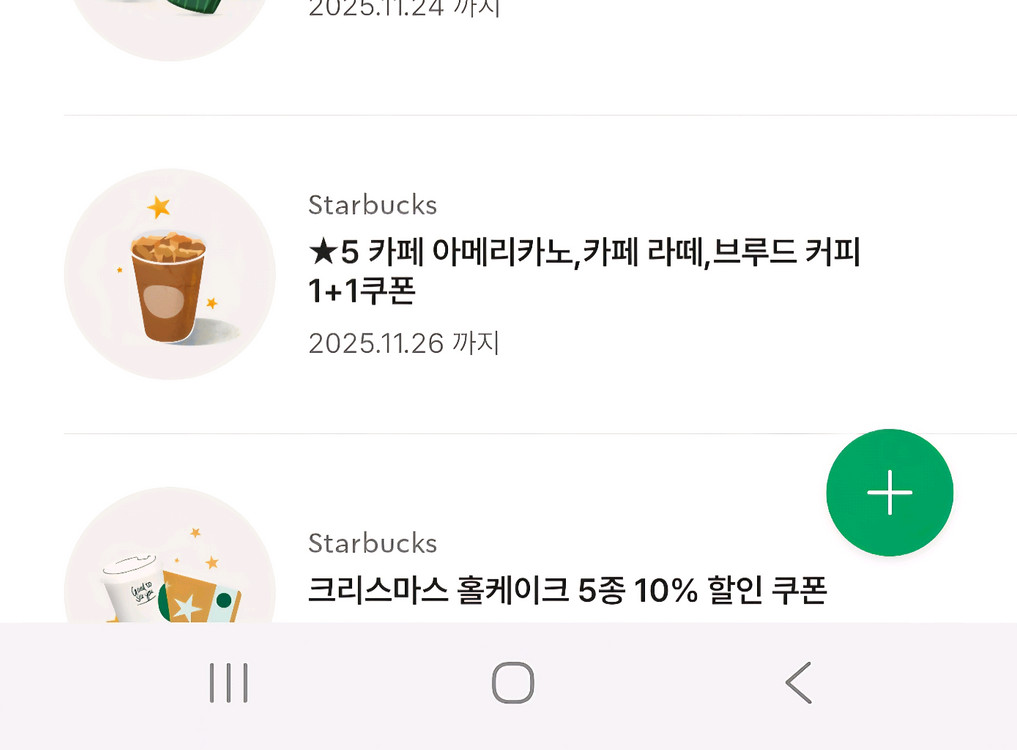Go back with the system back button
The image size is (1017, 750).
[798, 684]
